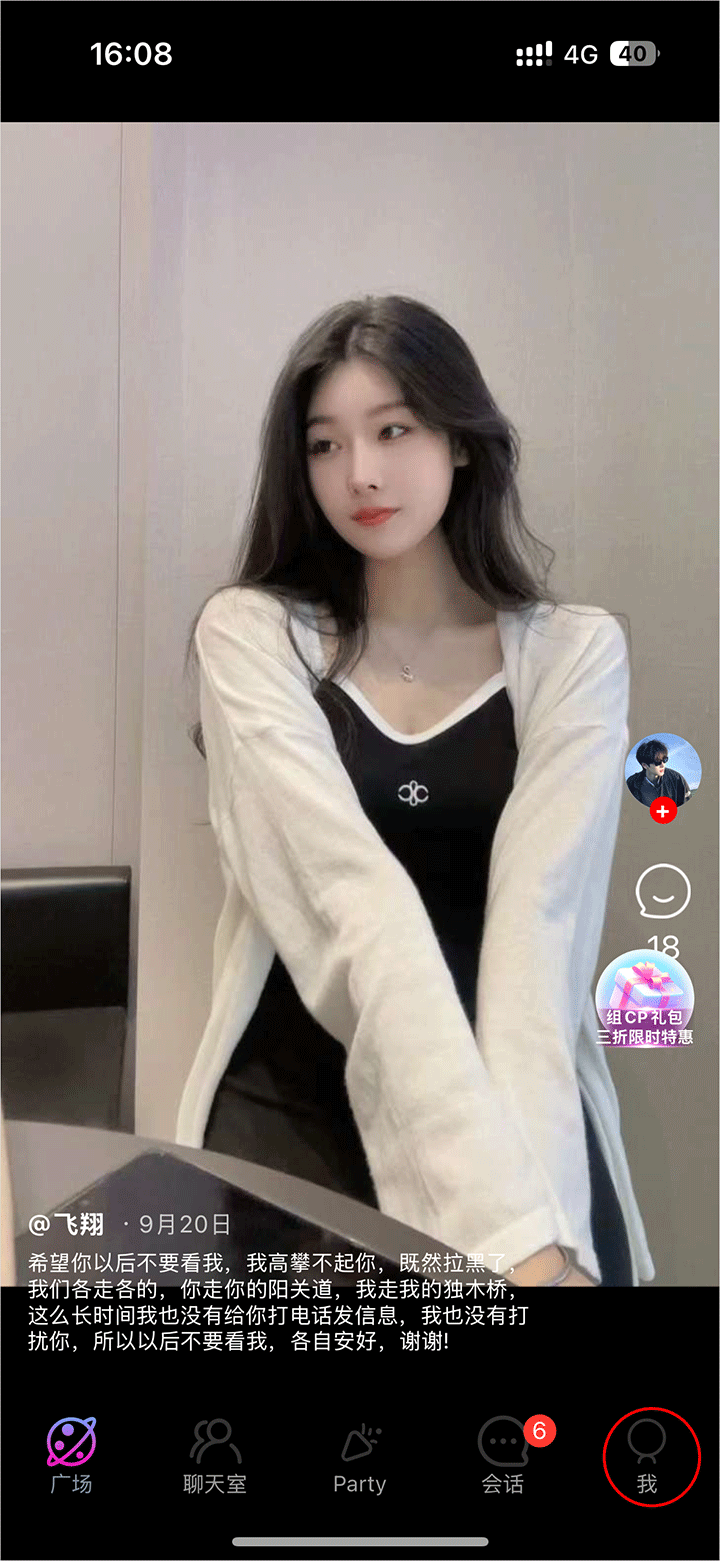The height and width of the screenshot is (1561, 720).
Task: Switch to the 聊天室 tab
Action: point(215,1455)
